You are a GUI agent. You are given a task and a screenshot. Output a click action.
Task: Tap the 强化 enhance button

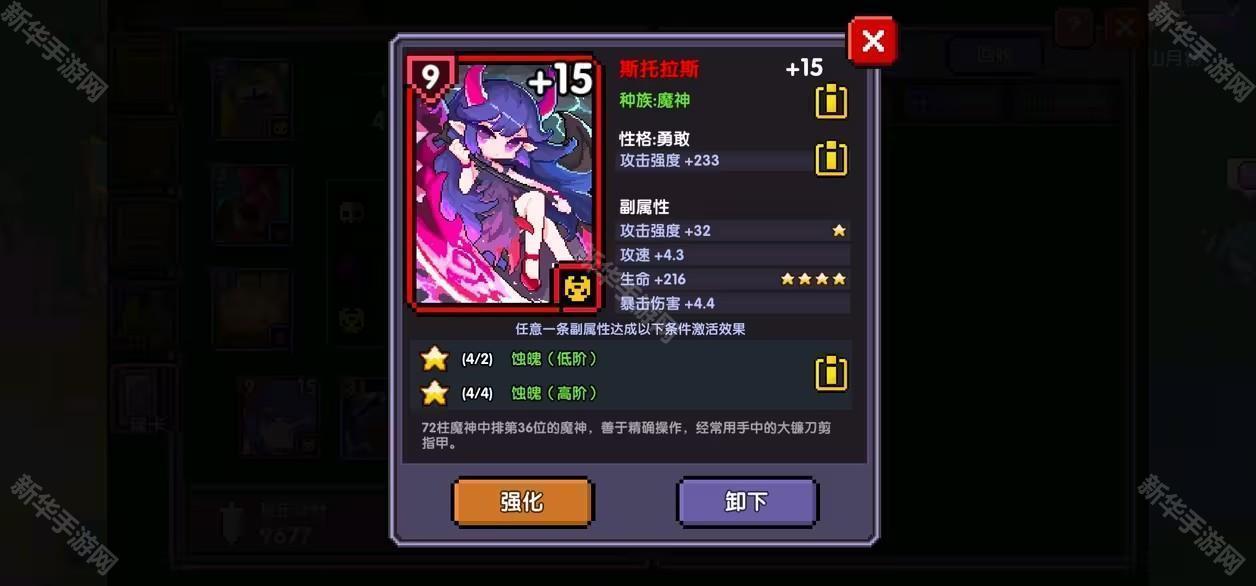pyautogui.click(x=522, y=502)
